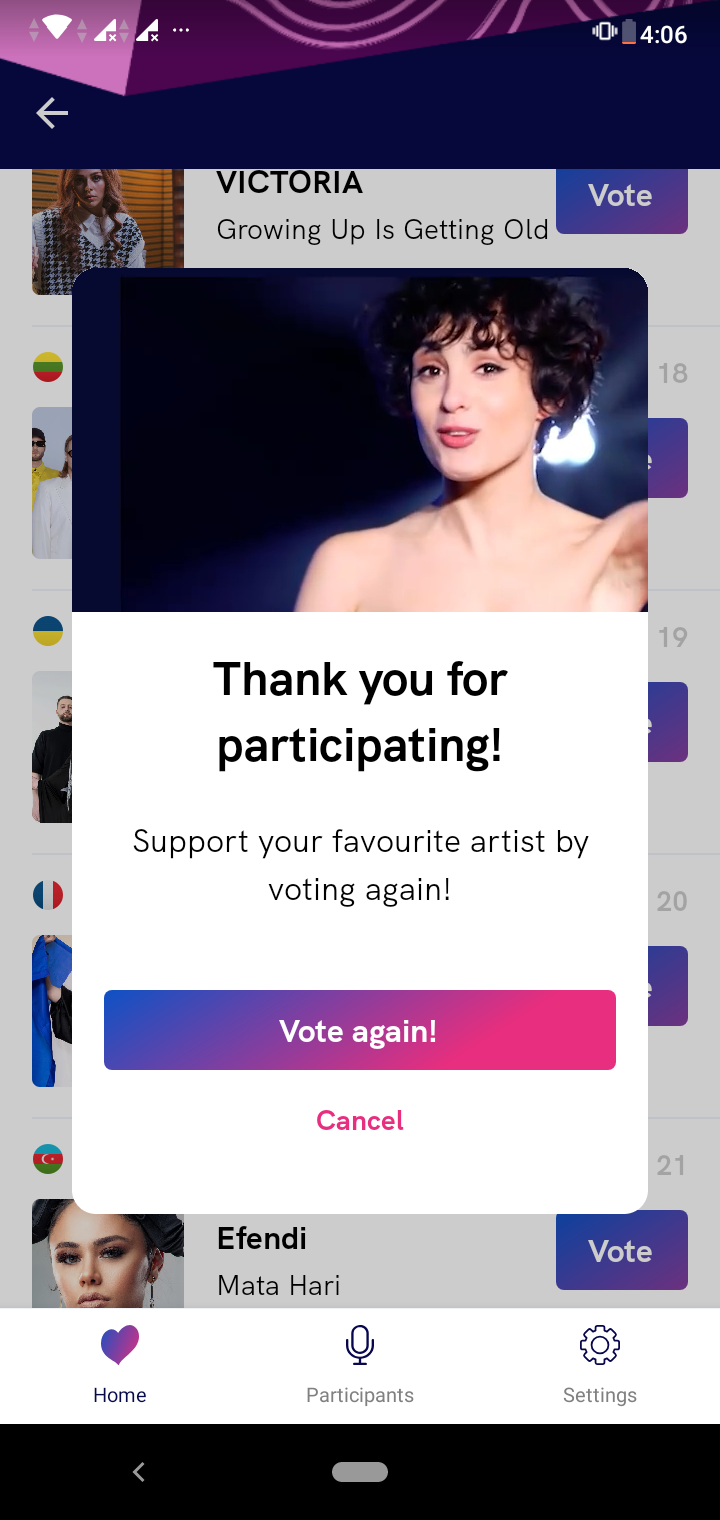
Task: Vote for Efendi's Mata Hari
Action: coord(621,1251)
